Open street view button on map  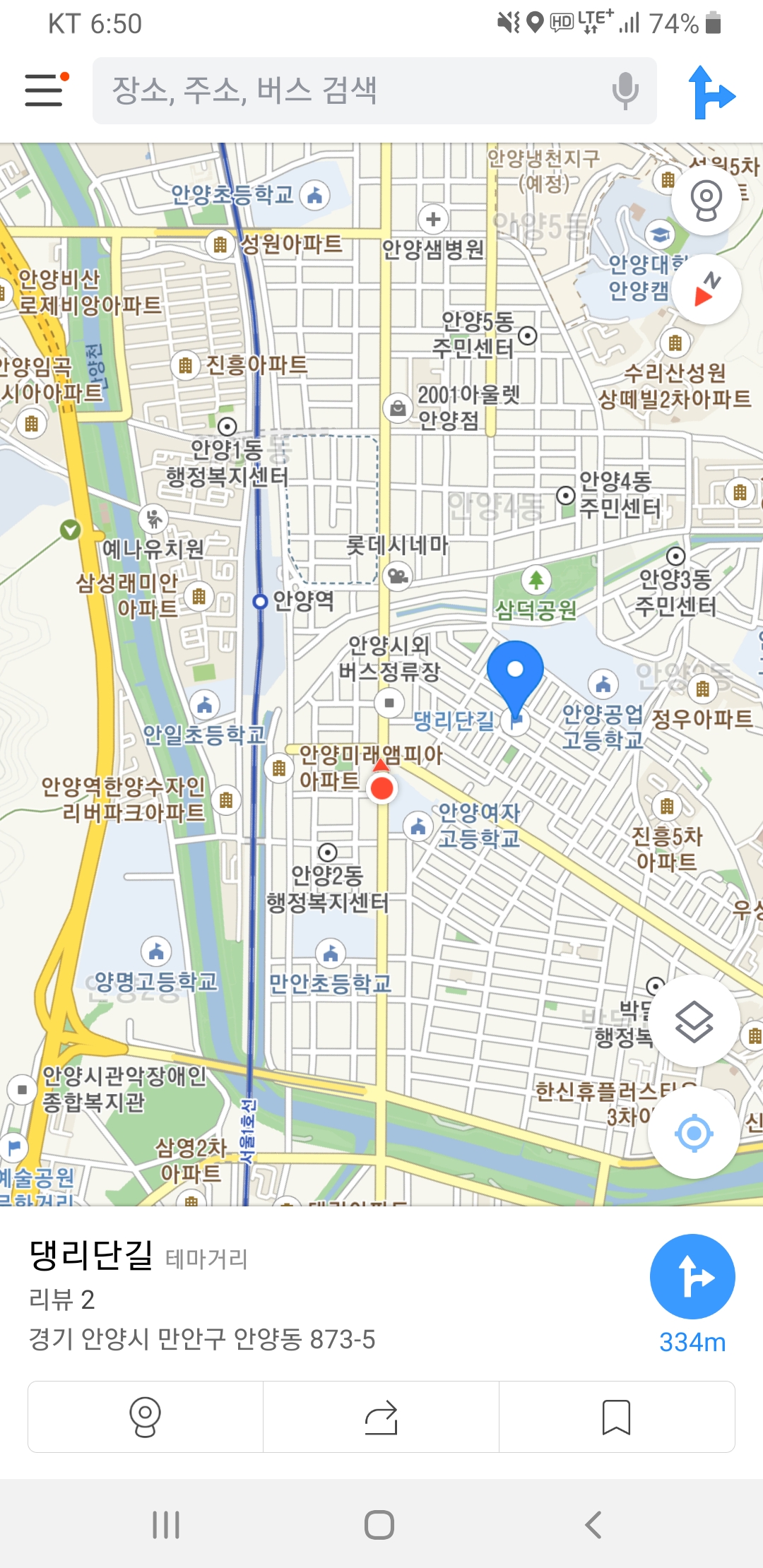pos(705,199)
